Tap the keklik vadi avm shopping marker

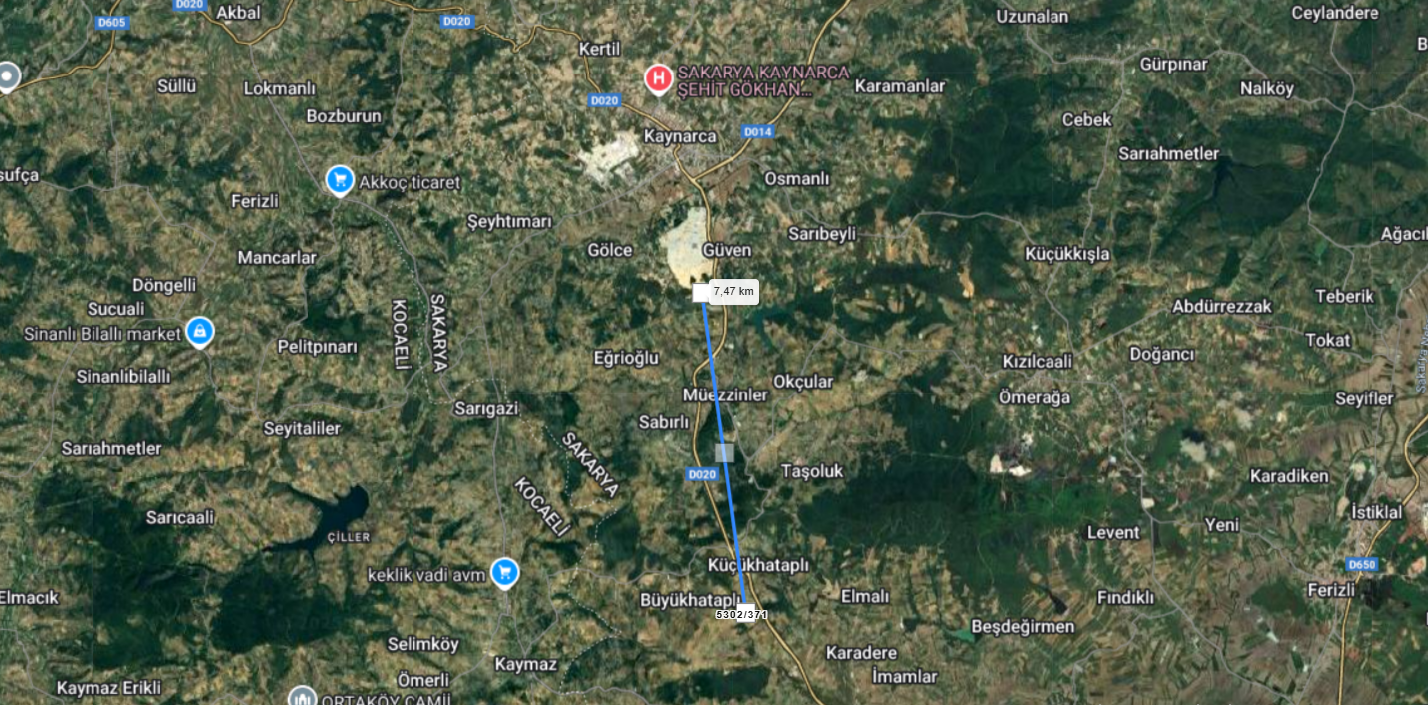point(505,572)
